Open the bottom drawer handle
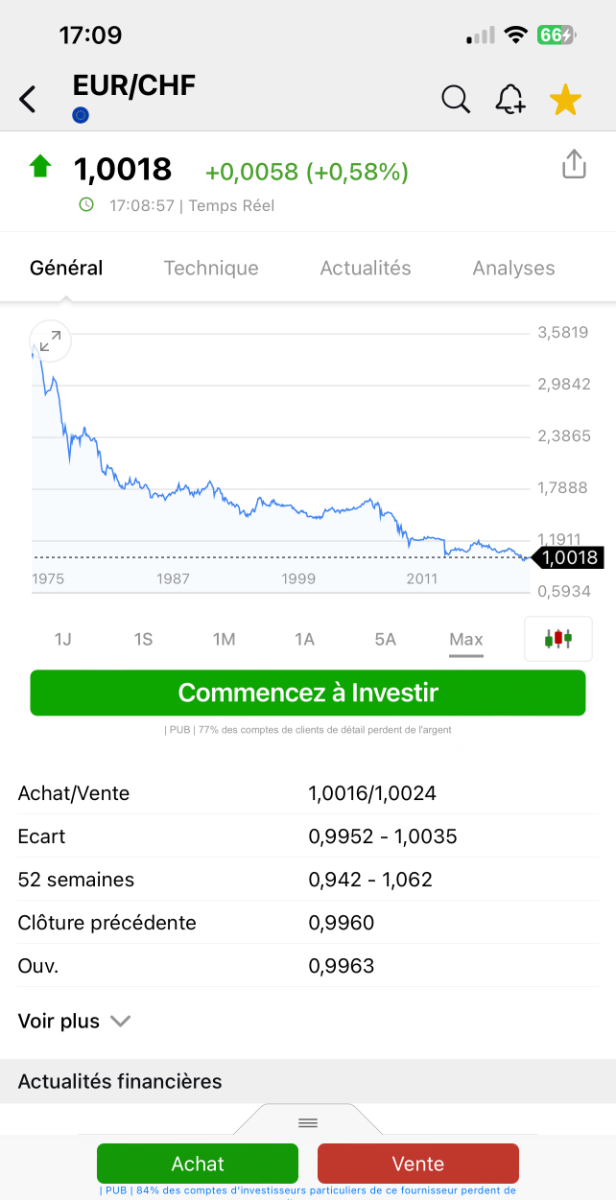 pyautogui.click(x=308, y=1122)
